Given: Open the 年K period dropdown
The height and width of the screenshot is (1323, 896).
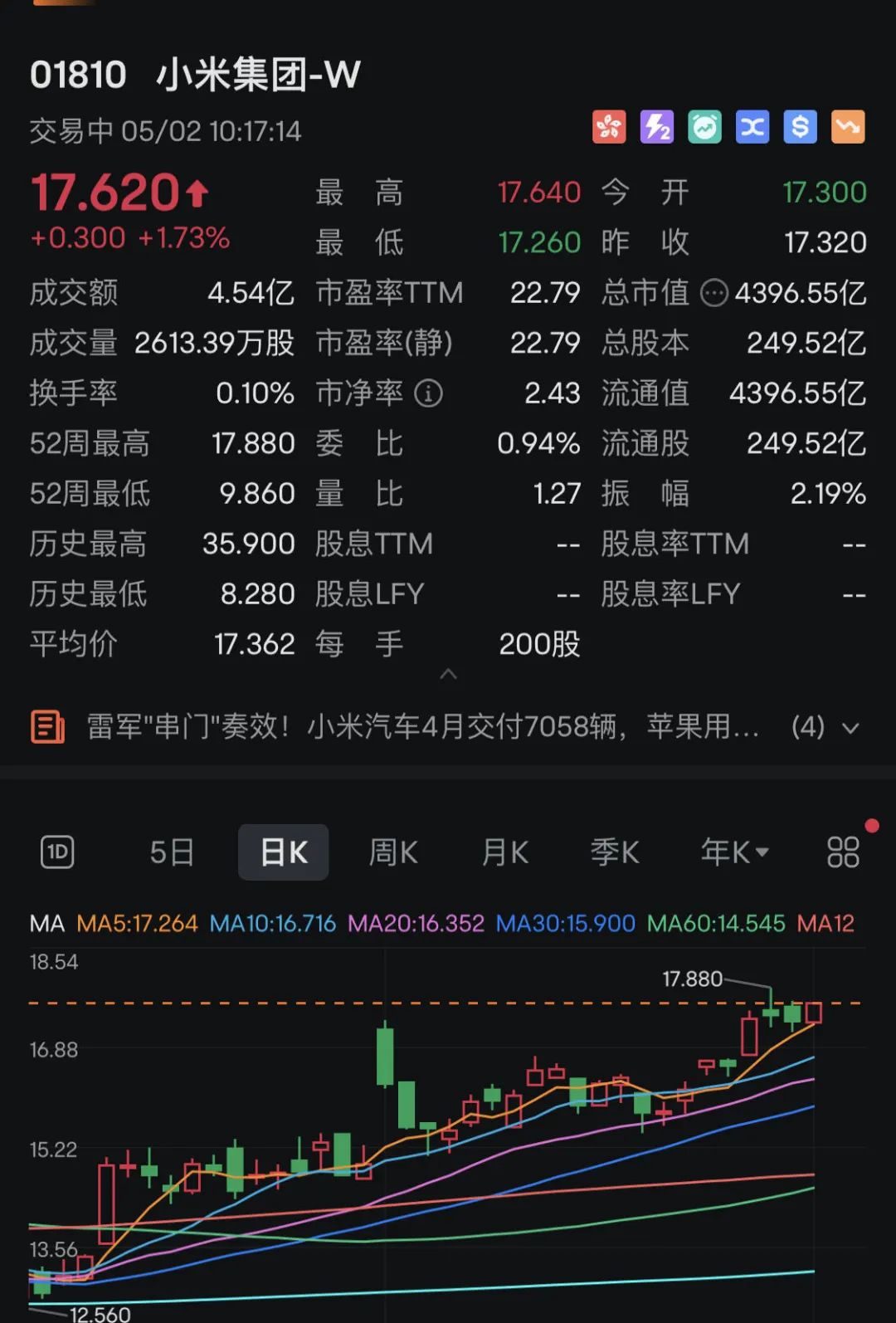Looking at the screenshot, I should [735, 852].
